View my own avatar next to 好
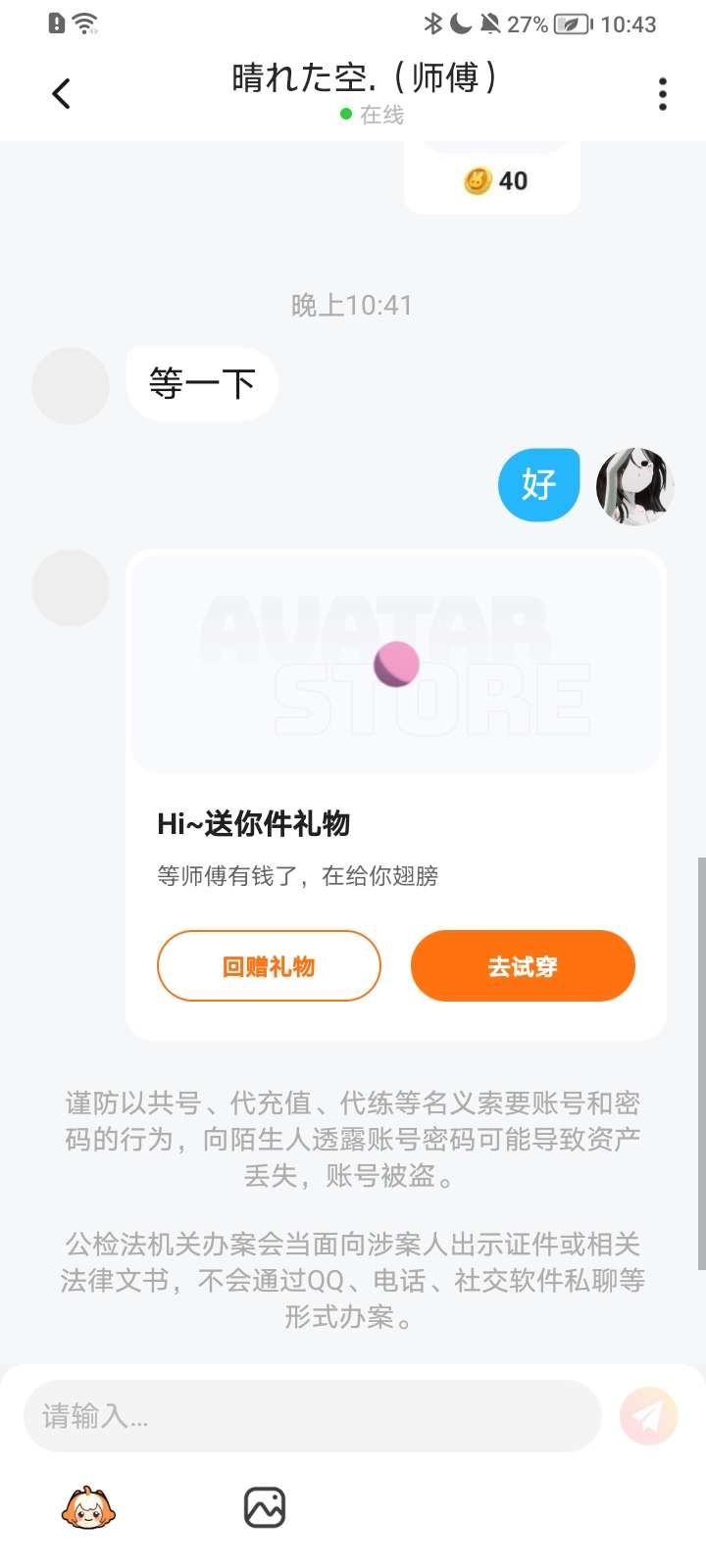The height and width of the screenshot is (1568, 706). click(x=635, y=486)
